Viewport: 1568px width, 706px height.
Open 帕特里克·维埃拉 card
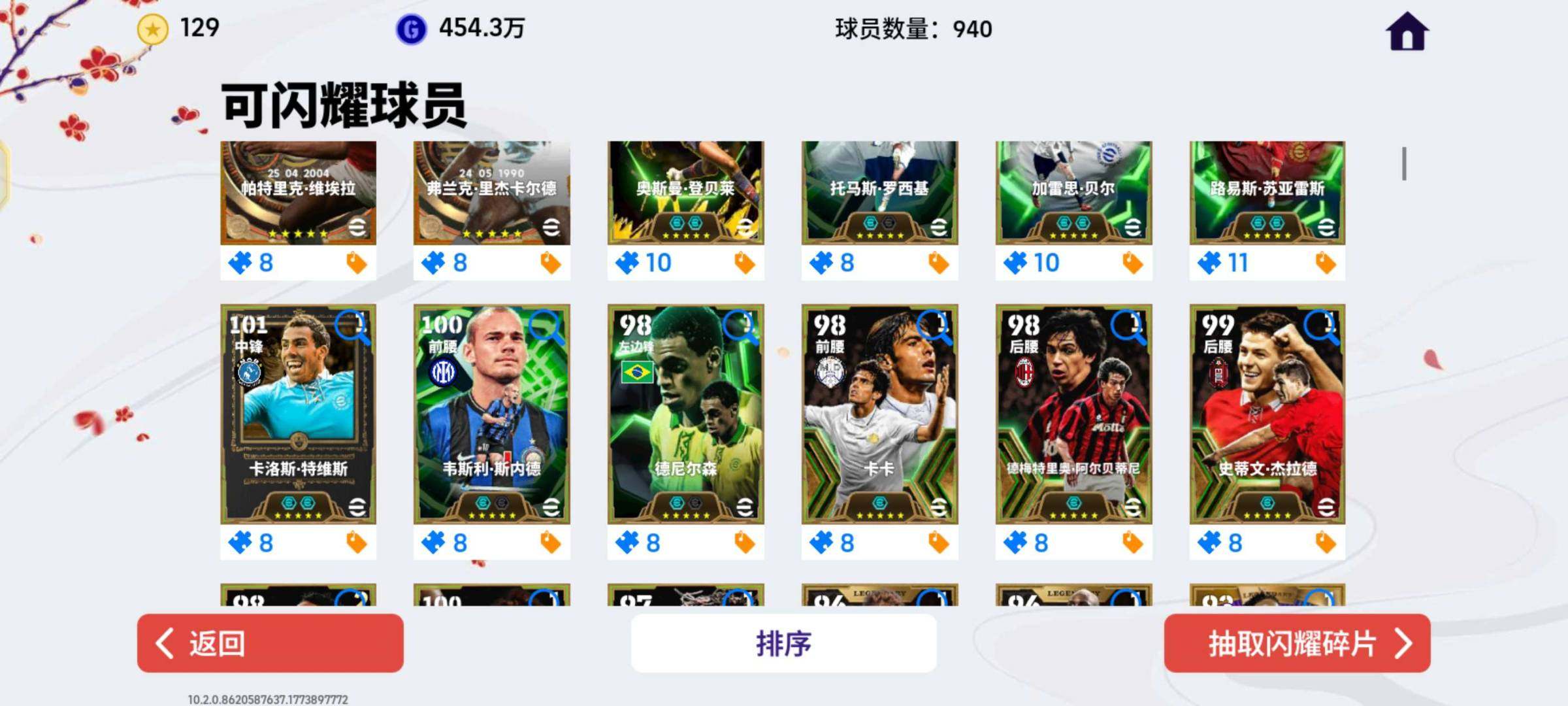[x=298, y=193]
